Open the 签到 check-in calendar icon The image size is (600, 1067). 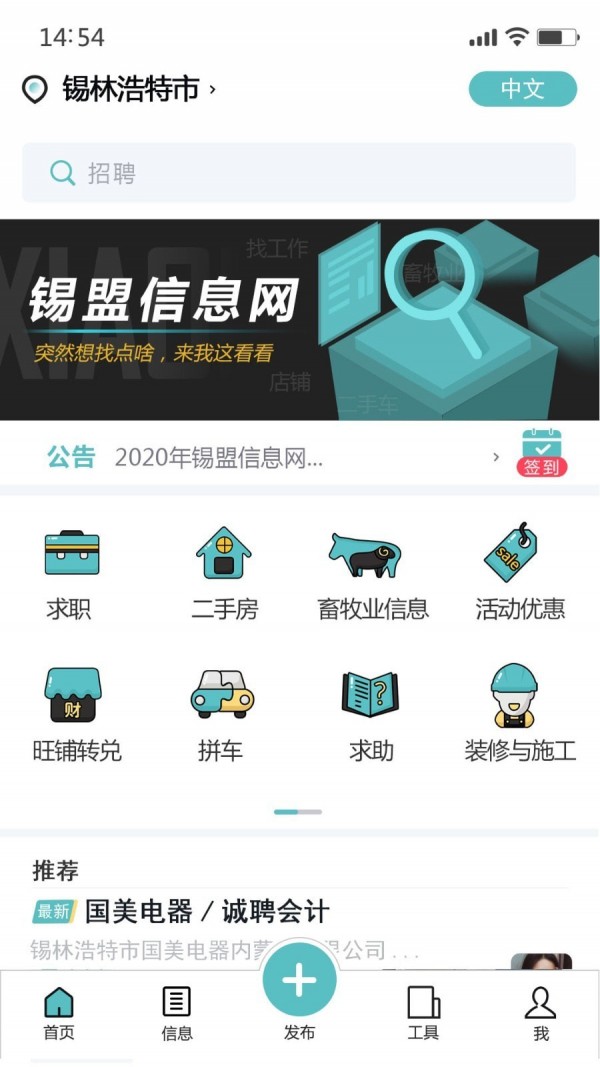(542, 453)
